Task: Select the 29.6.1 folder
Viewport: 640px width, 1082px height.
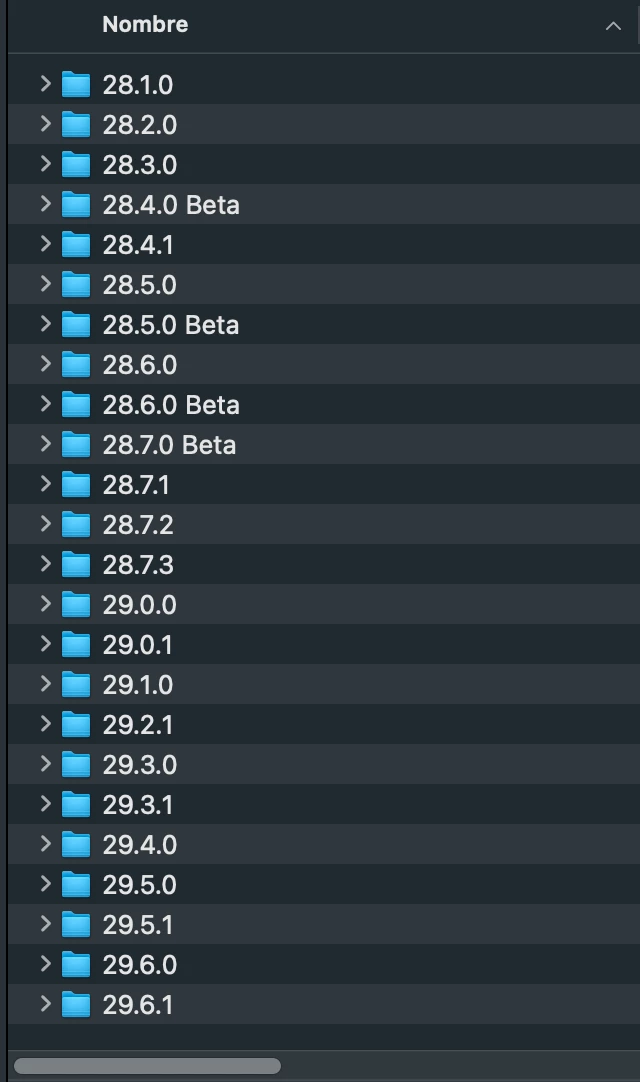Action: click(137, 1005)
